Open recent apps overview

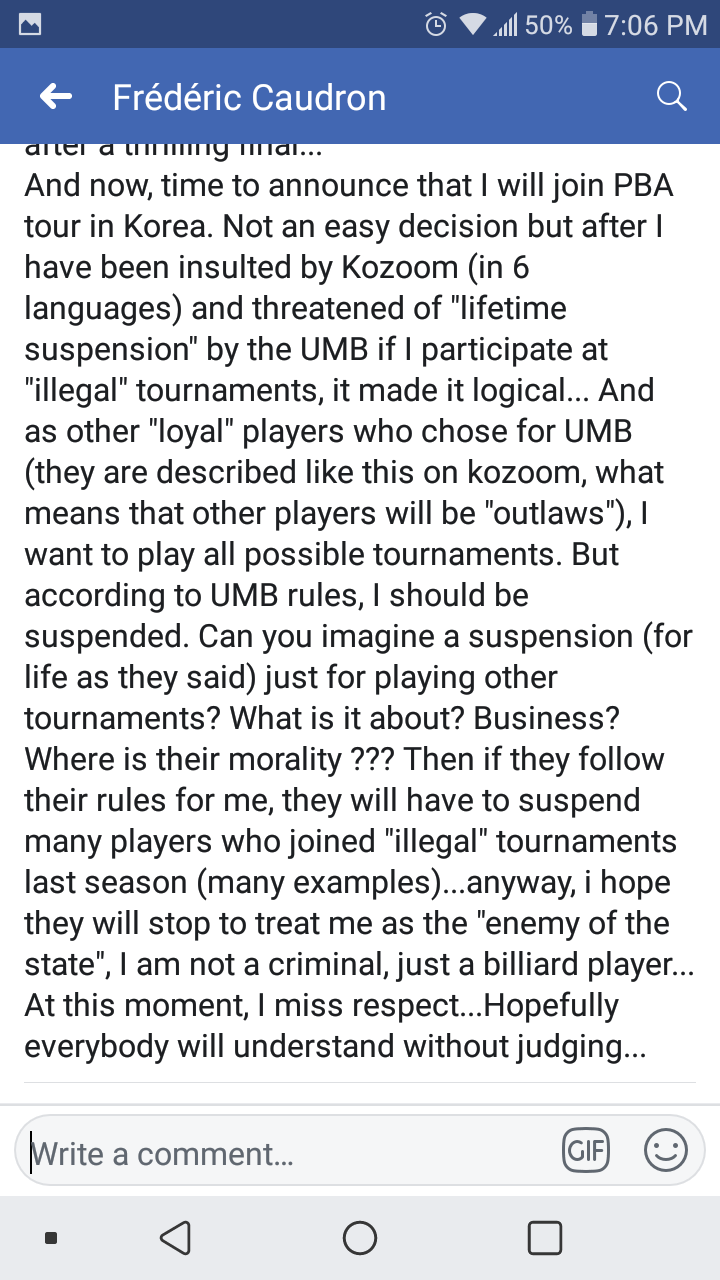click(x=544, y=1238)
